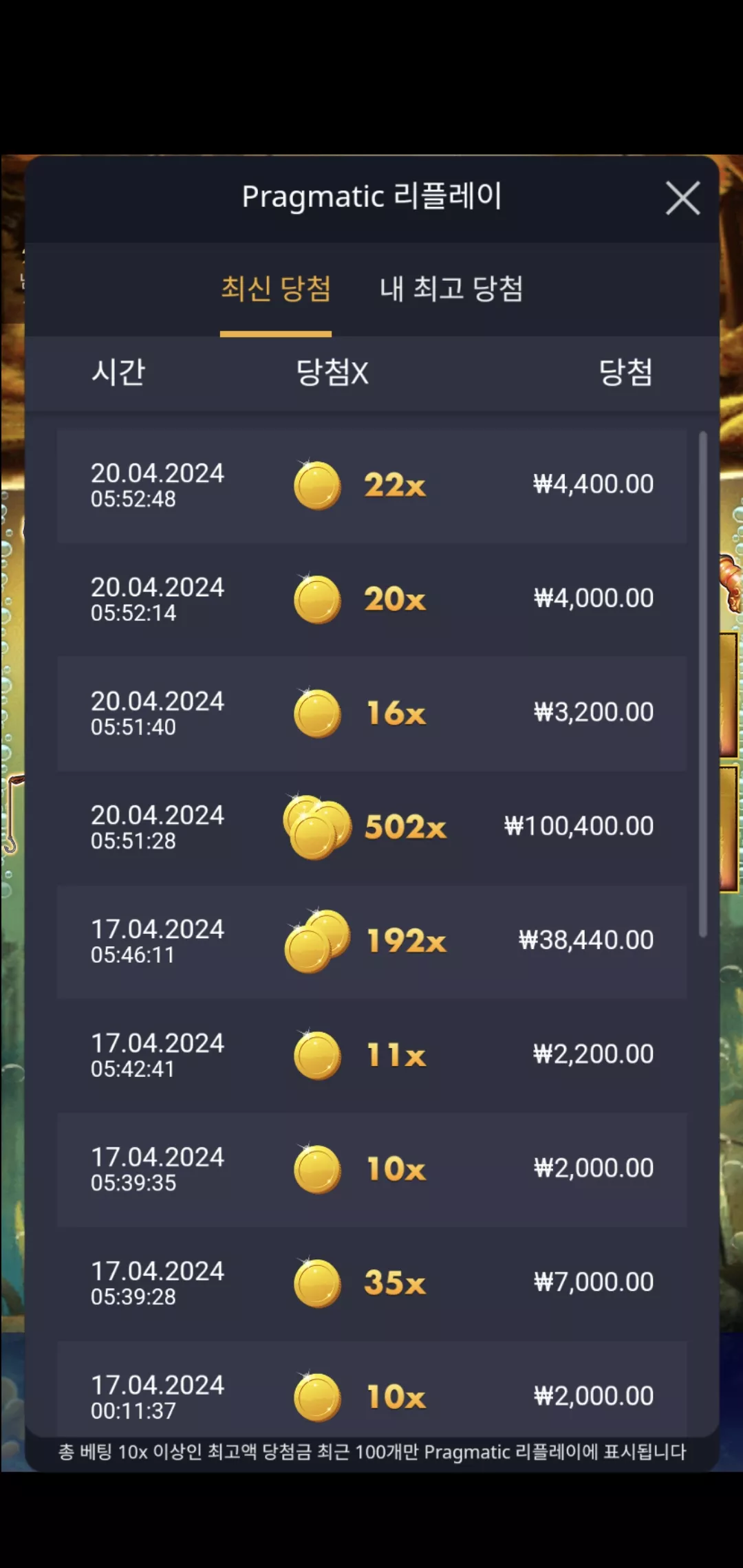
Task: Open the 11x win replay at 05:42:41
Action: 371,1055
